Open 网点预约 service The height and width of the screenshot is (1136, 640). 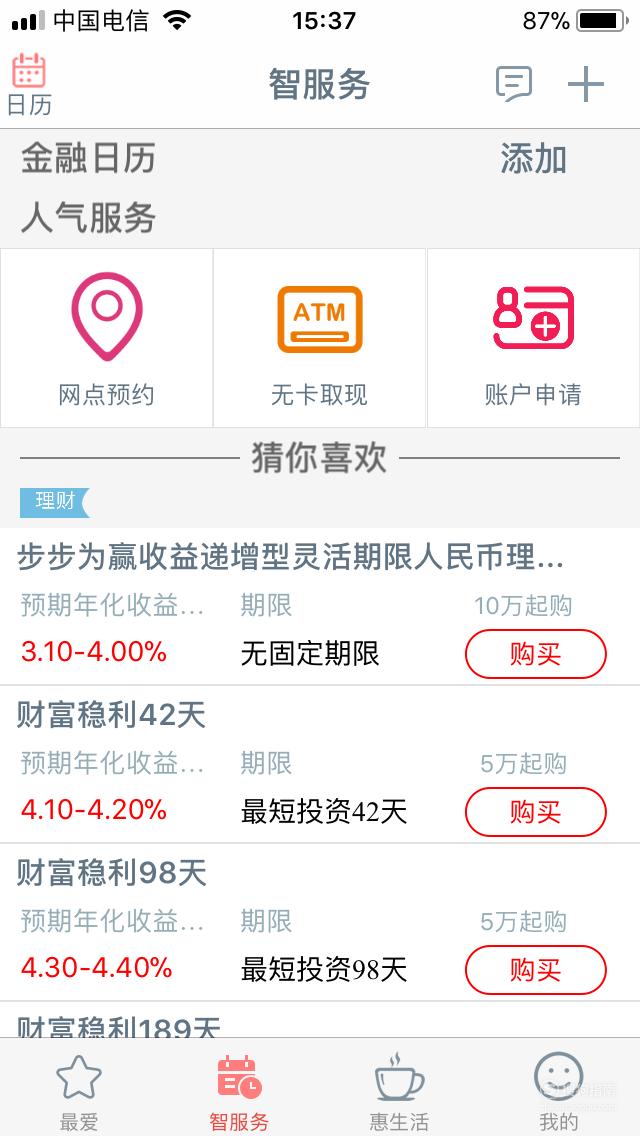pyautogui.click(x=107, y=338)
